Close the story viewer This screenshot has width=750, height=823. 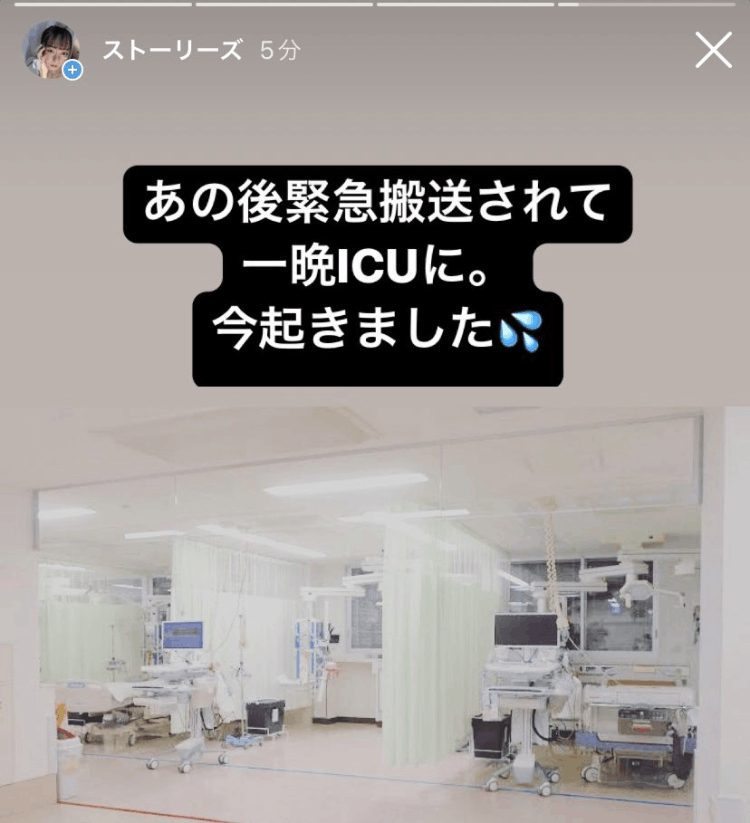pyautogui.click(x=713, y=50)
